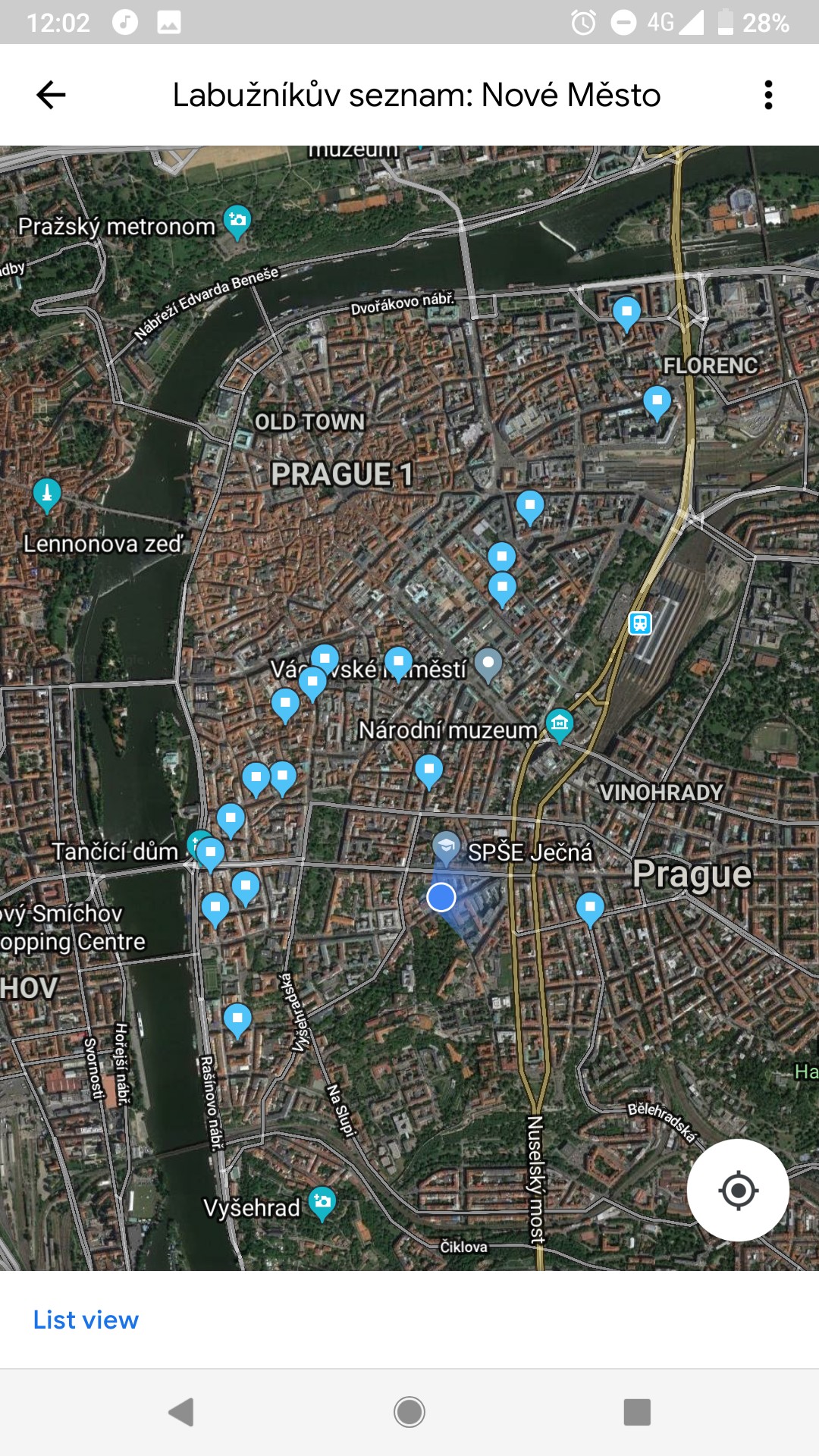
Task: Open the Vyšehrad camera marker
Action: (322, 1202)
